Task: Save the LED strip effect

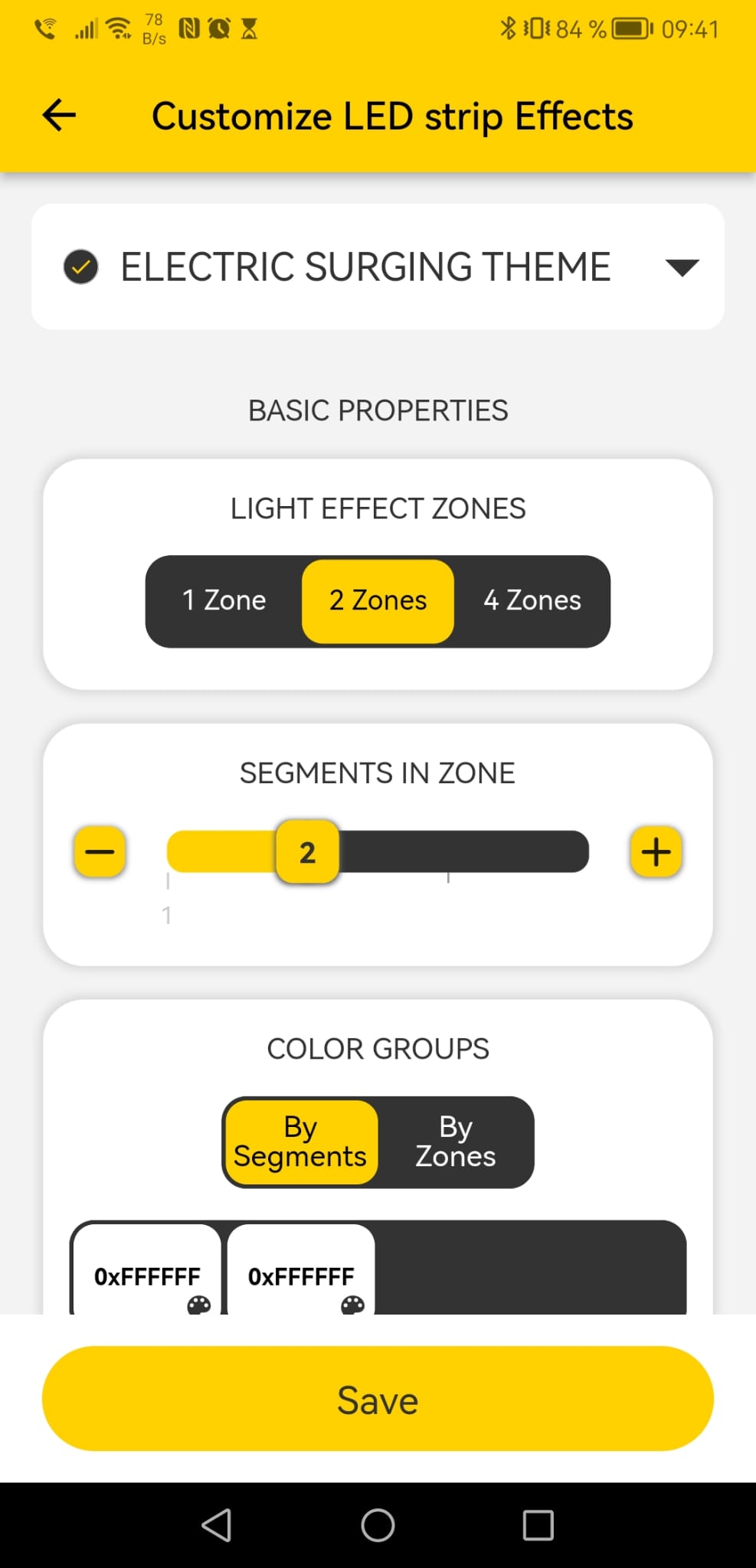Action: tap(378, 1399)
